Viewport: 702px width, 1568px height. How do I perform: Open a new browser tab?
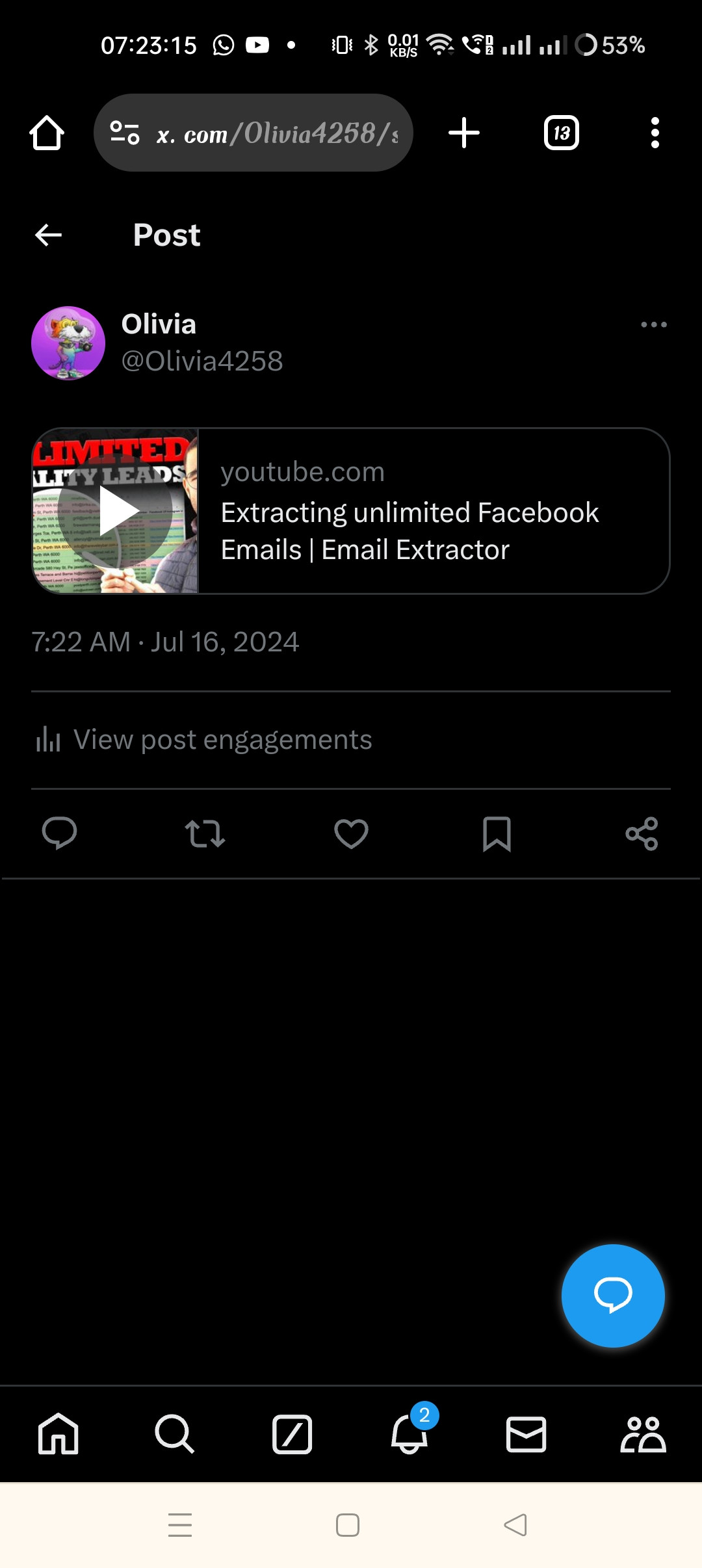pyautogui.click(x=464, y=133)
